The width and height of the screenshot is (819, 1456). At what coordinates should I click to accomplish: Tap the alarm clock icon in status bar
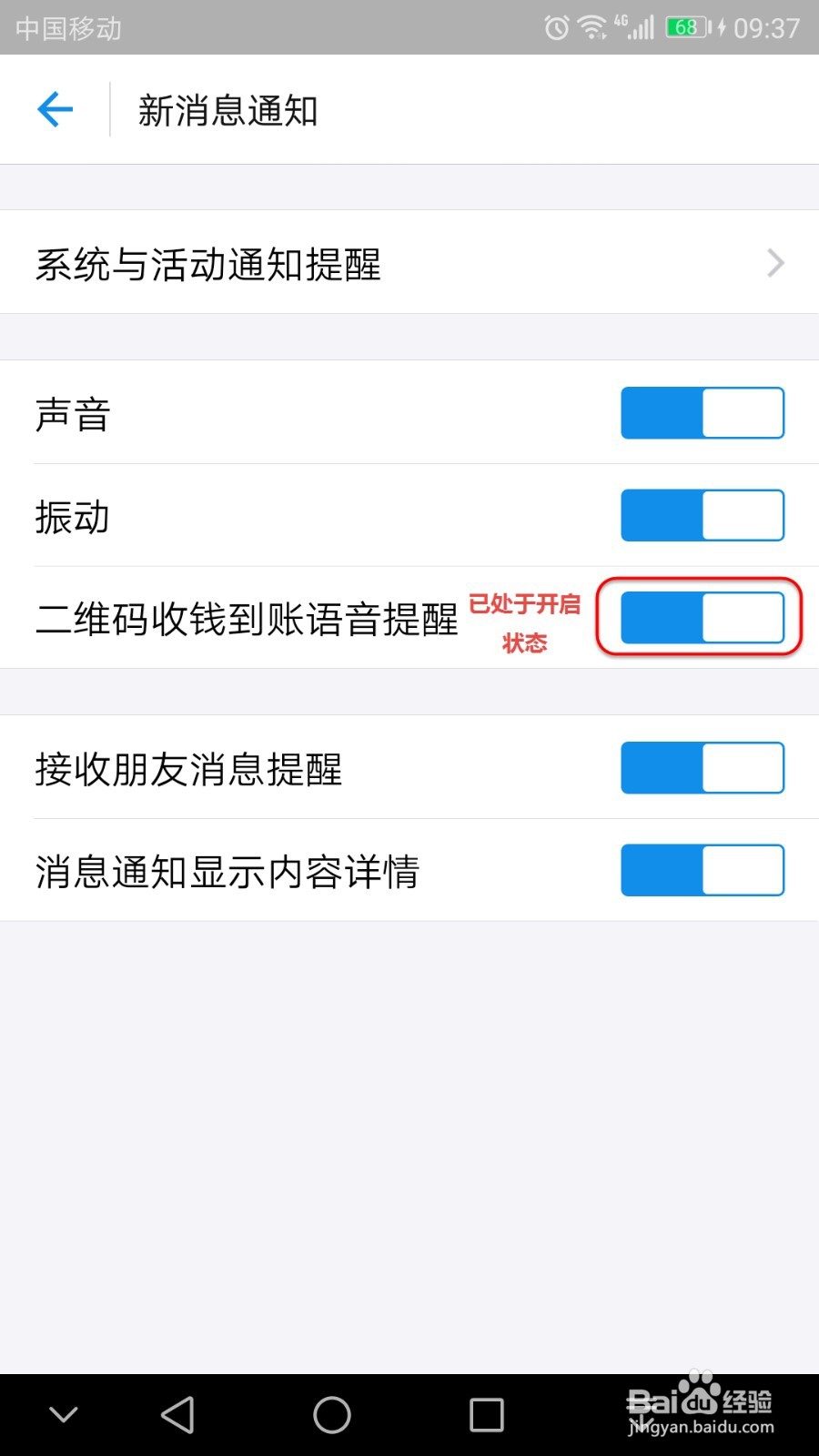(x=557, y=27)
